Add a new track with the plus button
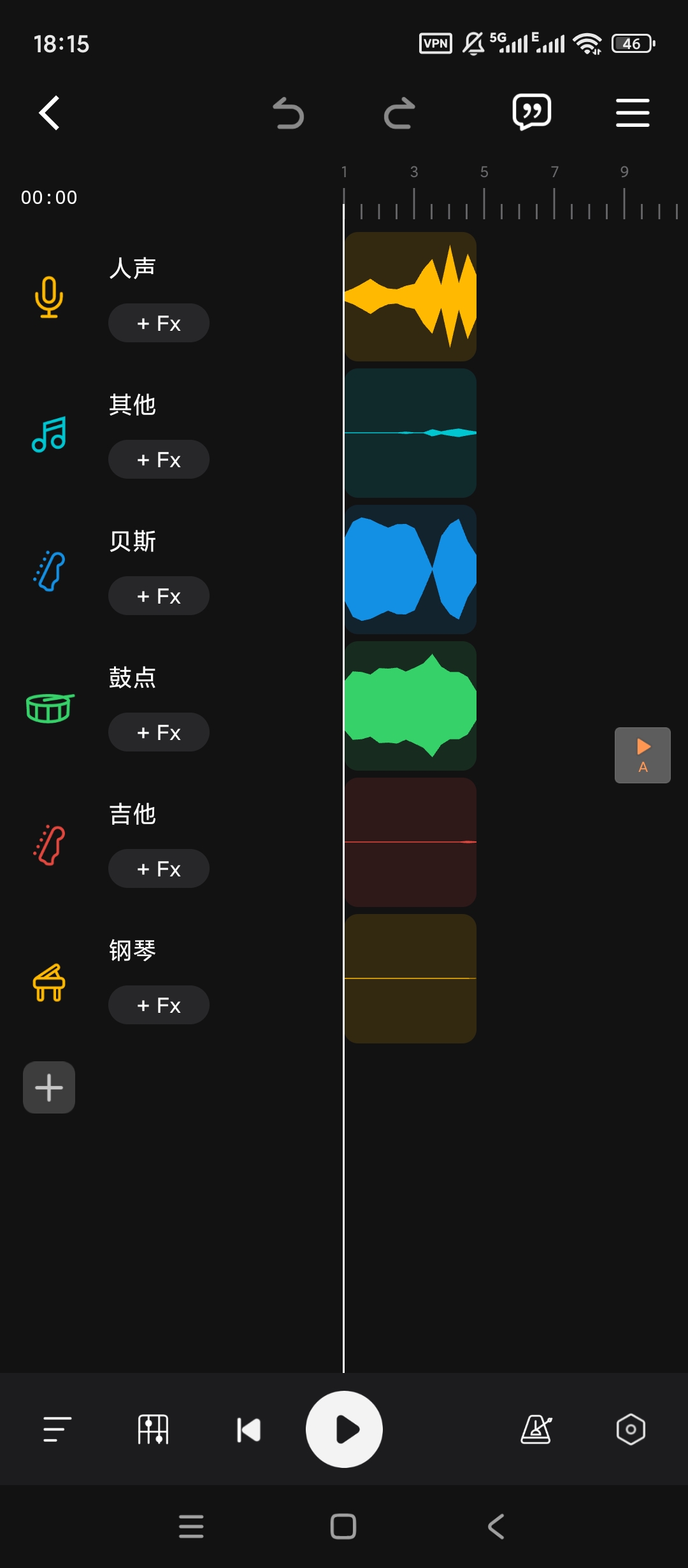The width and height of the screenshot is (688, 1568). coord(48,1087)
